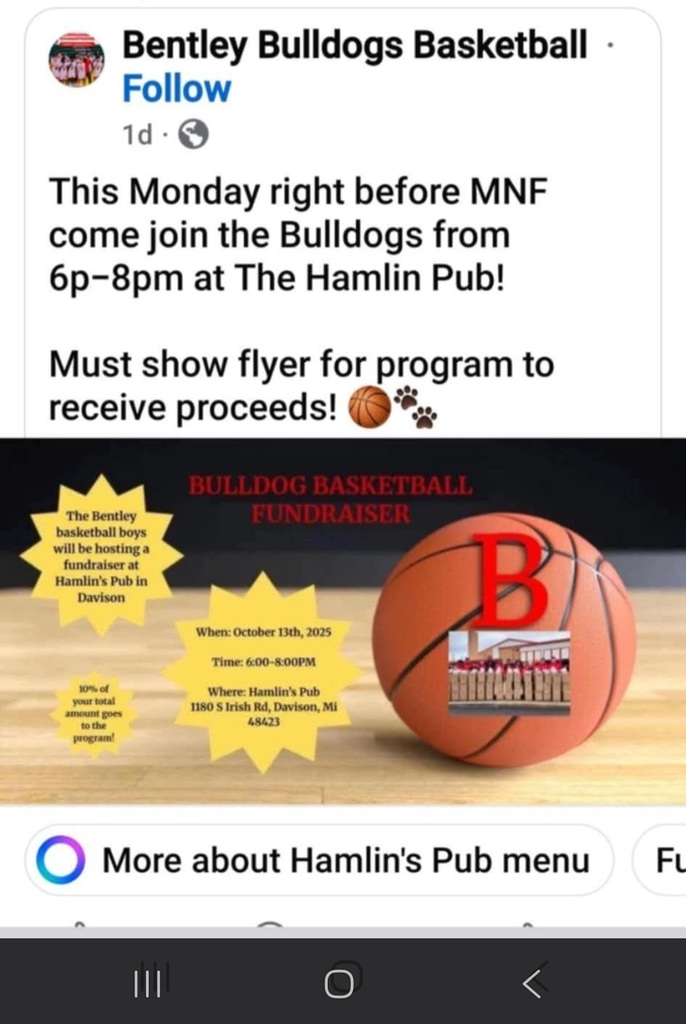Open the Bulldog Basketball Fundraiser flyer image
The height and width of the screenshot is (1024, 686).
click(x=343, y=620)
